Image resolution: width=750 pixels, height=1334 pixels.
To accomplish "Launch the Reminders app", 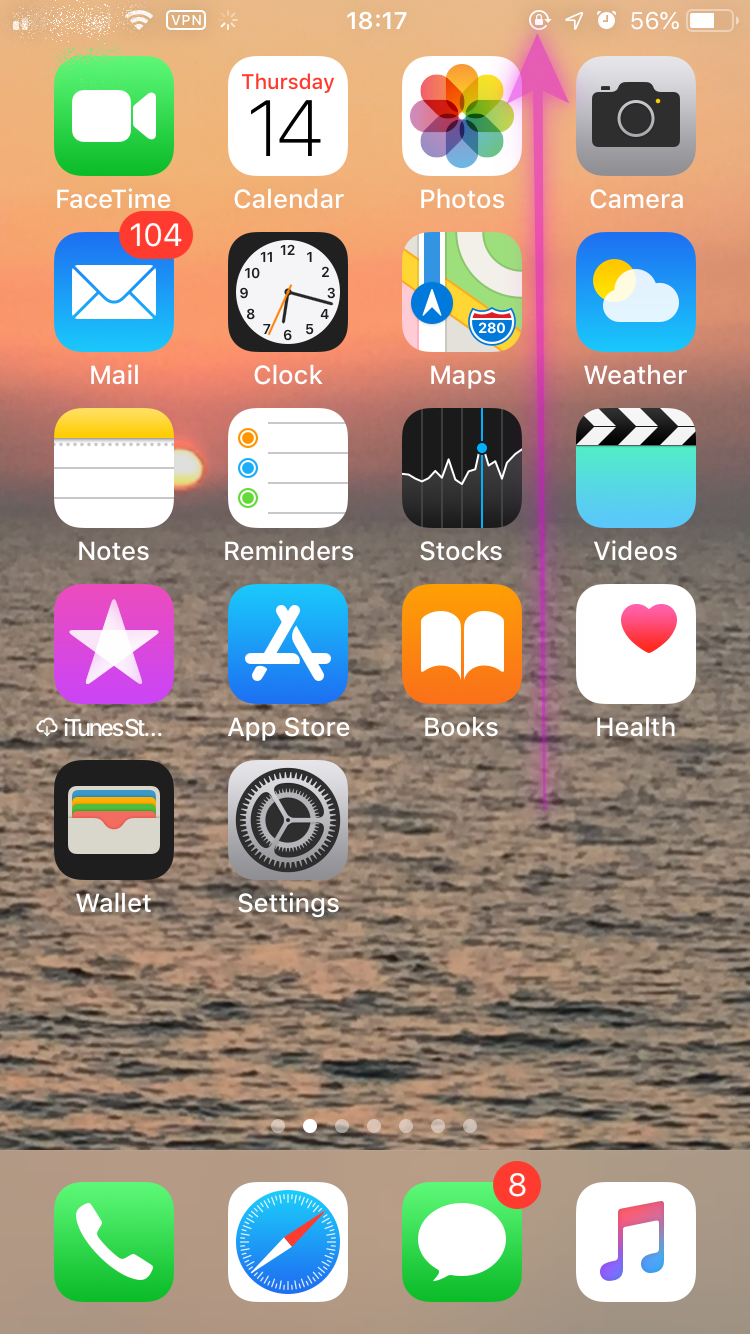I will [x=288, y=468].
